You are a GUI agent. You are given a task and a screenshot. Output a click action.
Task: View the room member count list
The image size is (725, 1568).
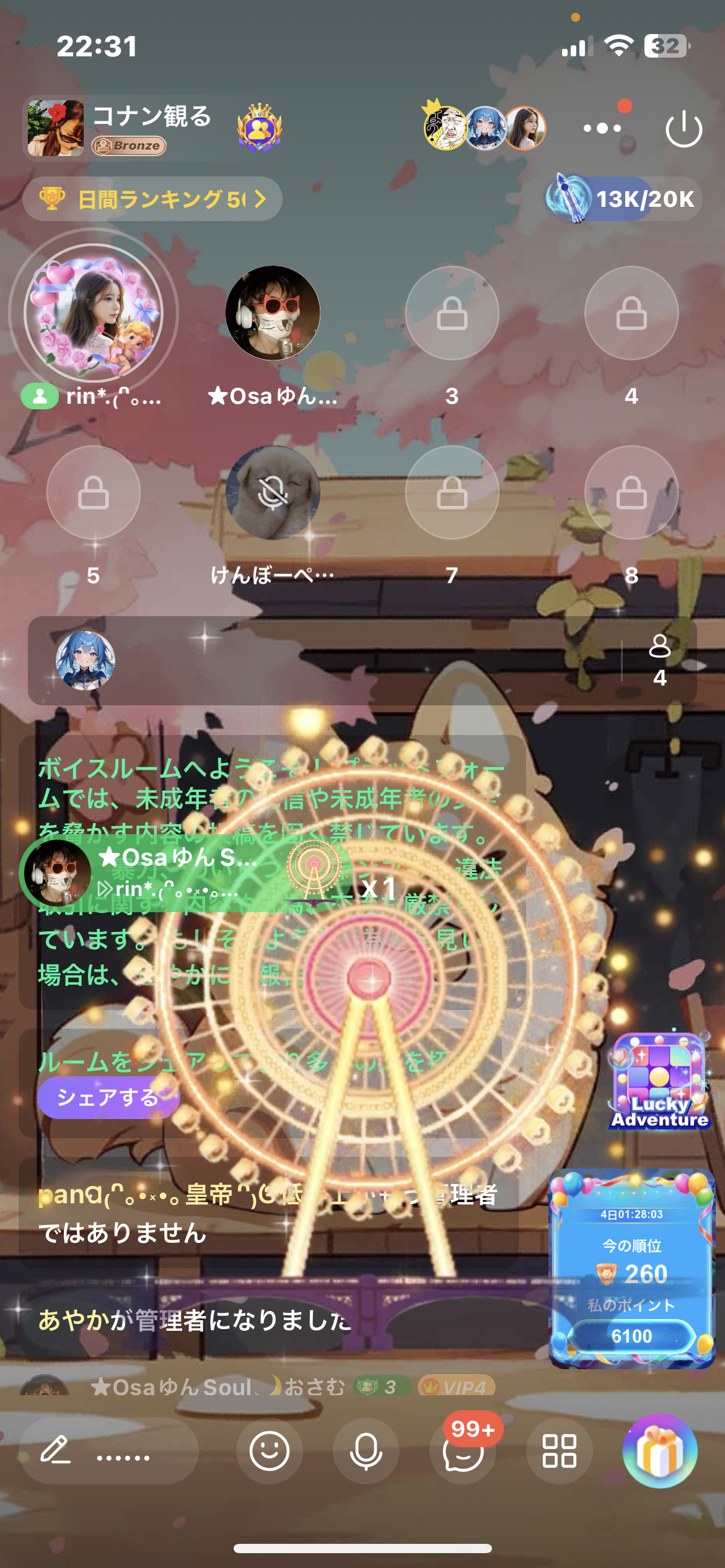click(x=659, y=661)
